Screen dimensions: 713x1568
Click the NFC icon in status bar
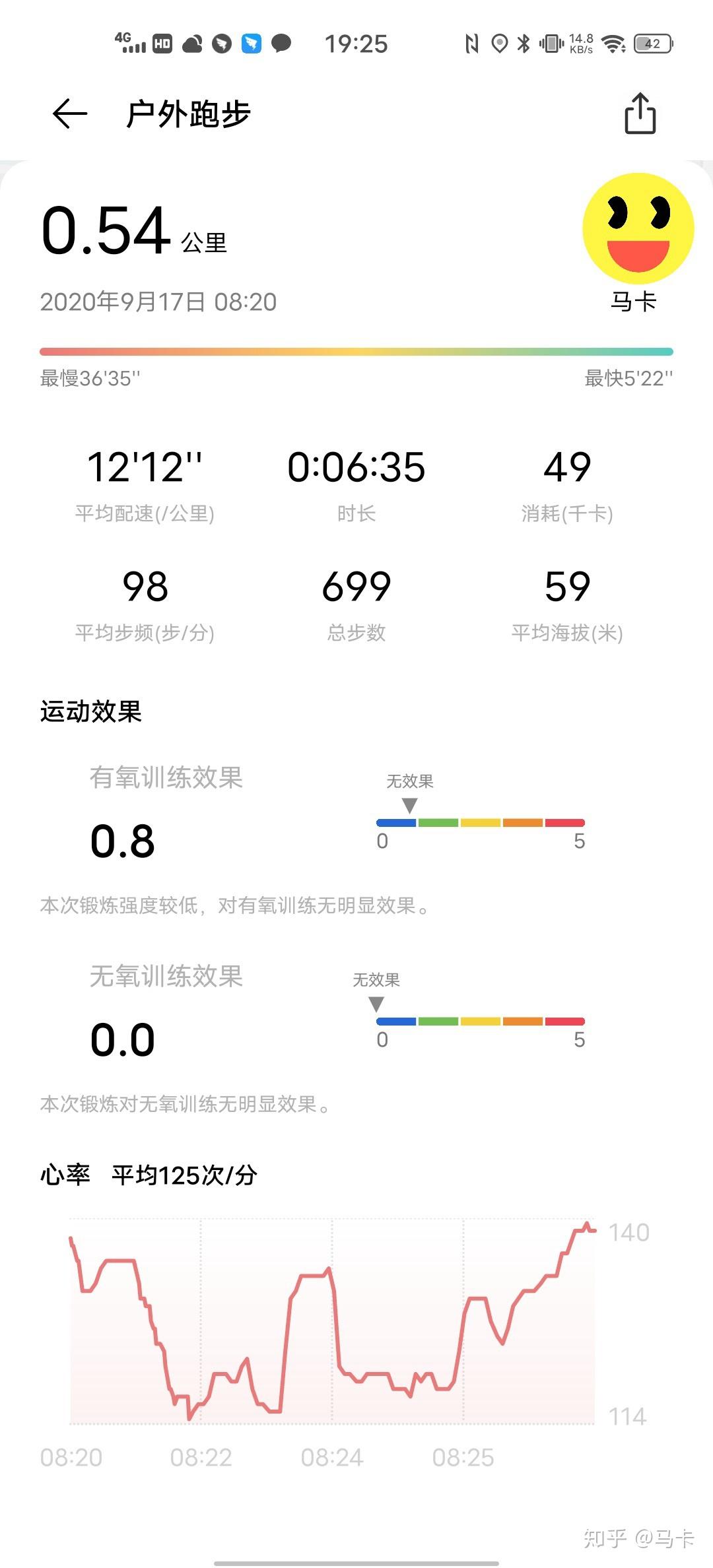(x=471, y=43)
